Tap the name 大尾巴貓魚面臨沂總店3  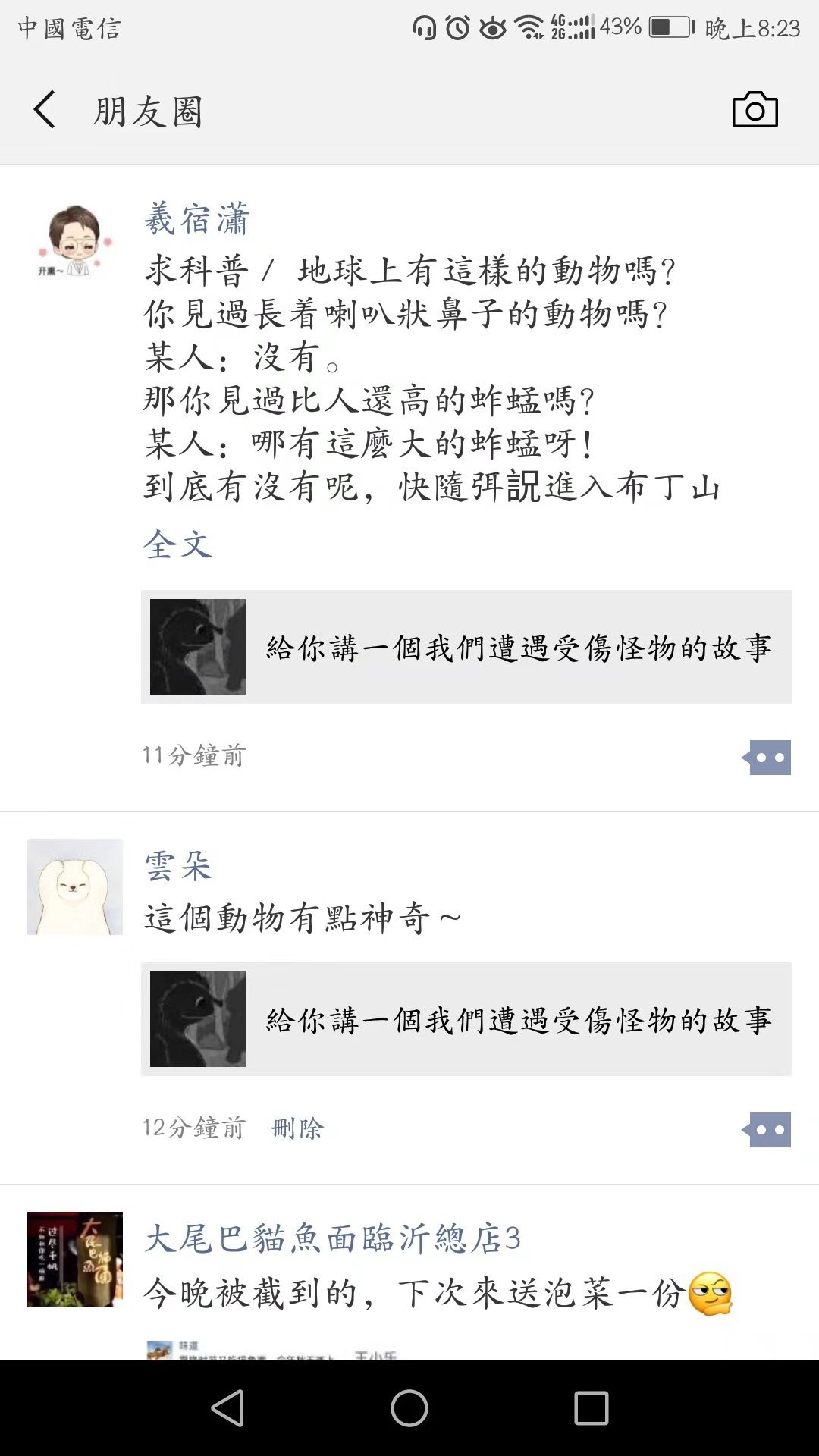click(x=332, y=1238)
